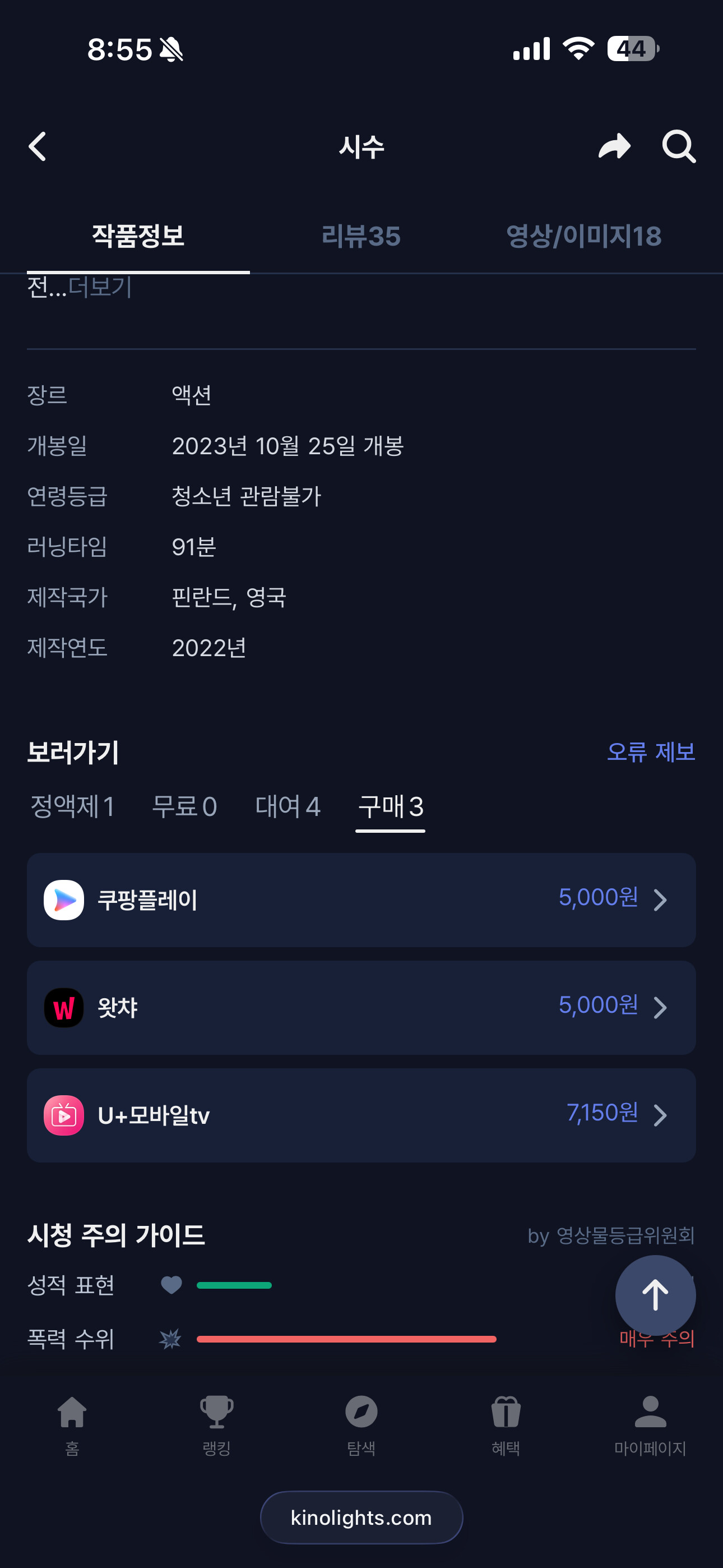Viewport: 723px width, 1568px height.
Task: Go back with the back arrow
Action: point(38,147)
